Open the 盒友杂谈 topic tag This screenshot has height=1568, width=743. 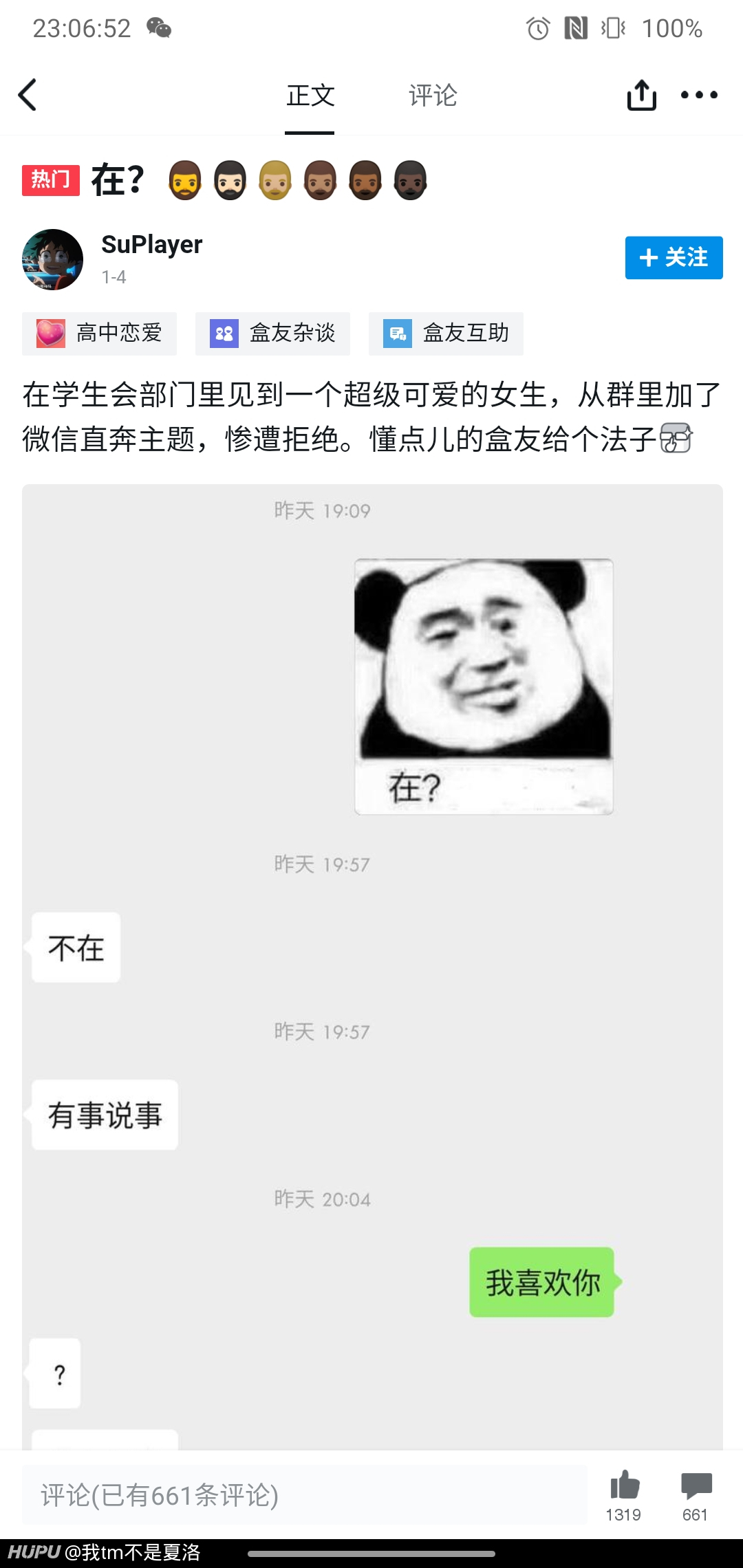(272, 334)
